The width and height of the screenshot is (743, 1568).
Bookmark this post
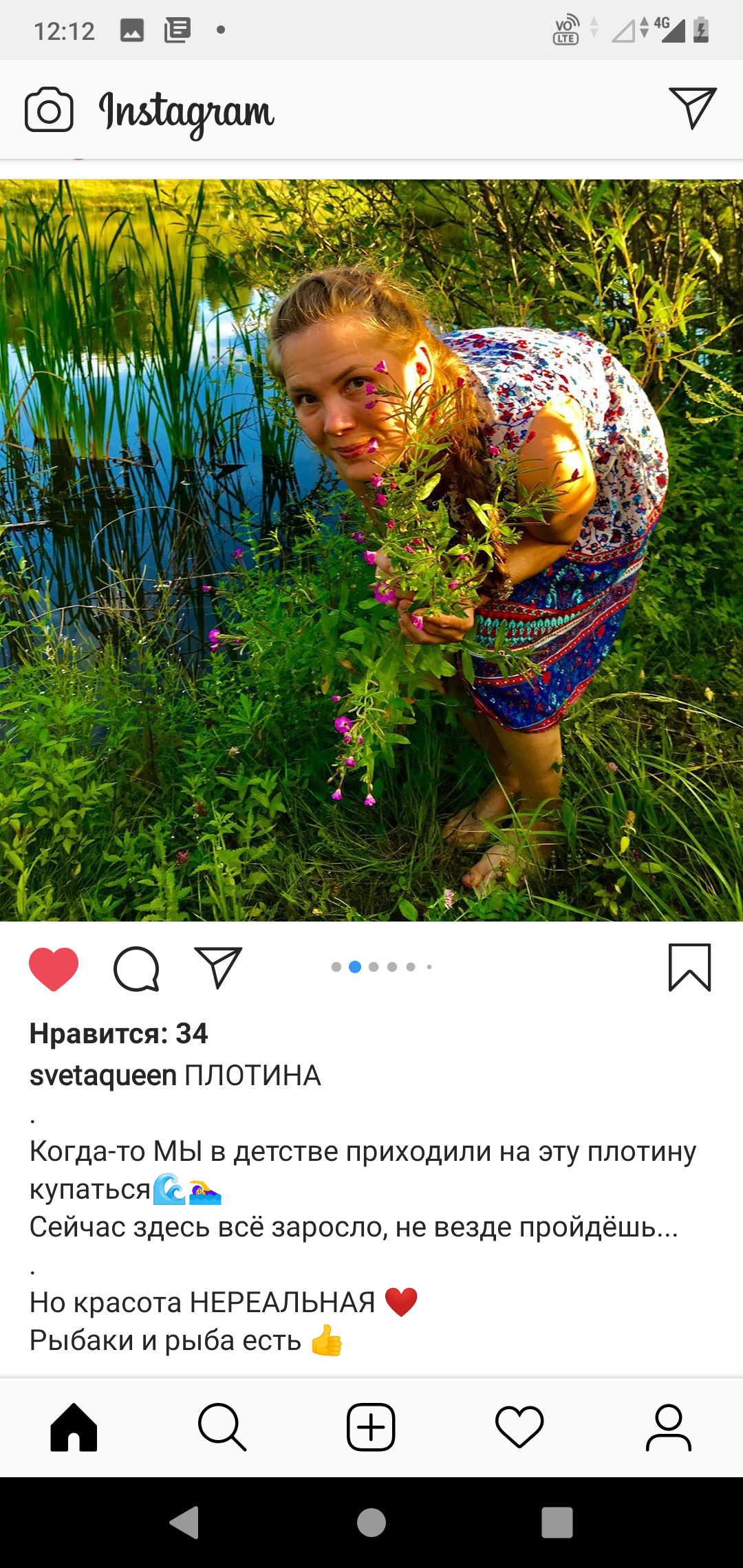click(689, 968)
